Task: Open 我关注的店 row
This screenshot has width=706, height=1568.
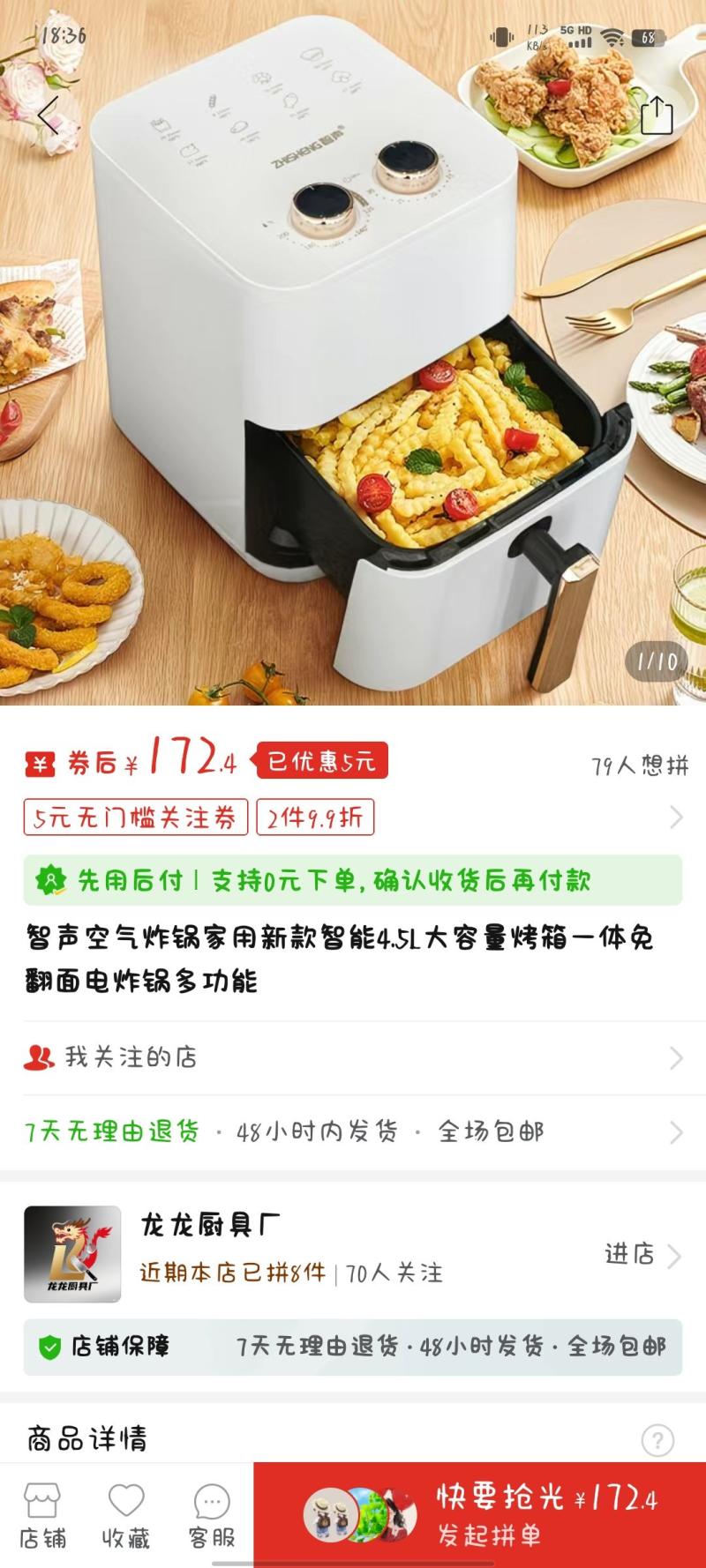Action: coord(353,1057)
